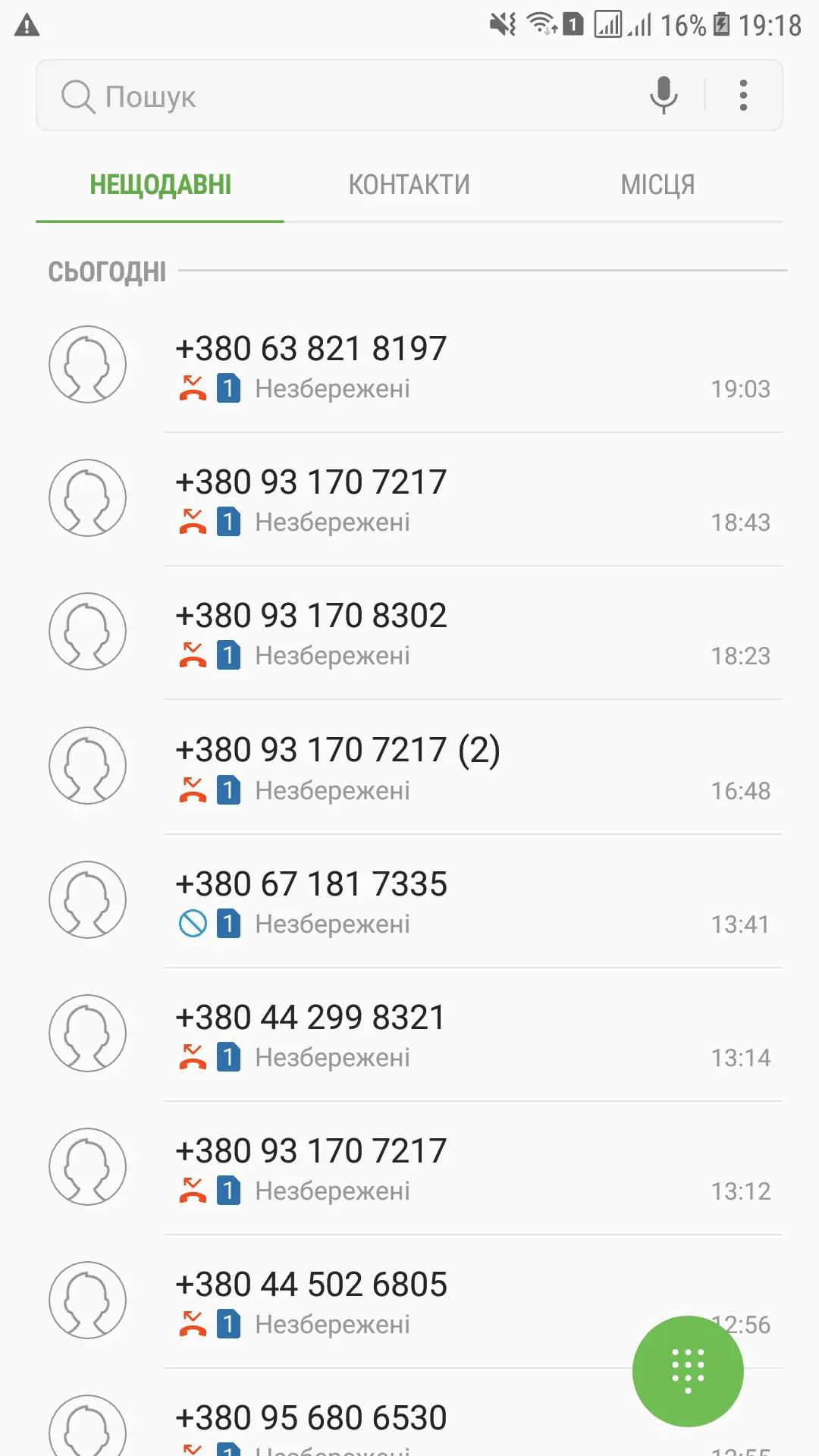Open the dial pad keypad button
The width and height of the screenshot is (819, 1456).
[x=688, y=1370]
